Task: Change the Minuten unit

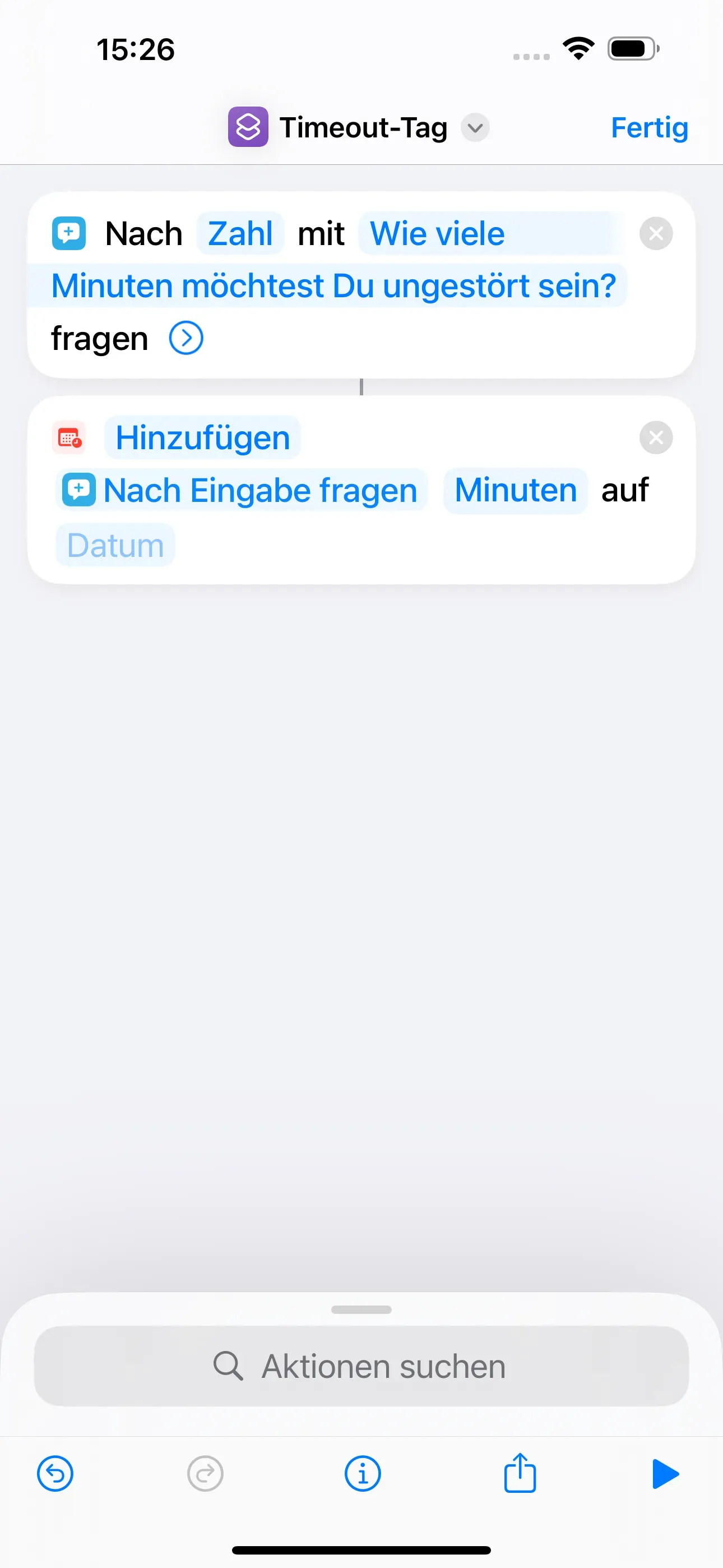Action: pos(516,490)
